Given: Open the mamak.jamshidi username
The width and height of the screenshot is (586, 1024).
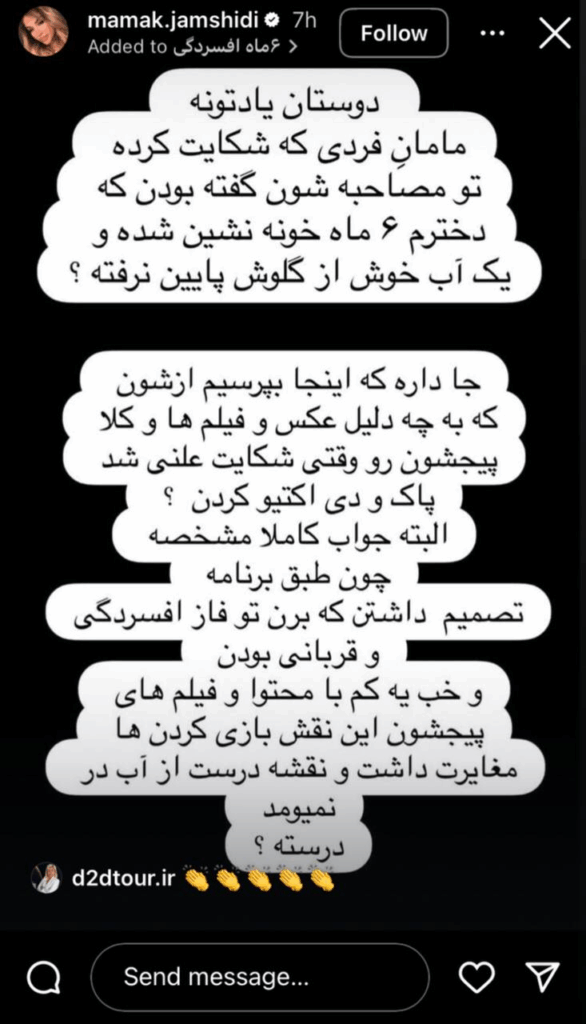Looking at the screenshot, I should pos(174,21).
